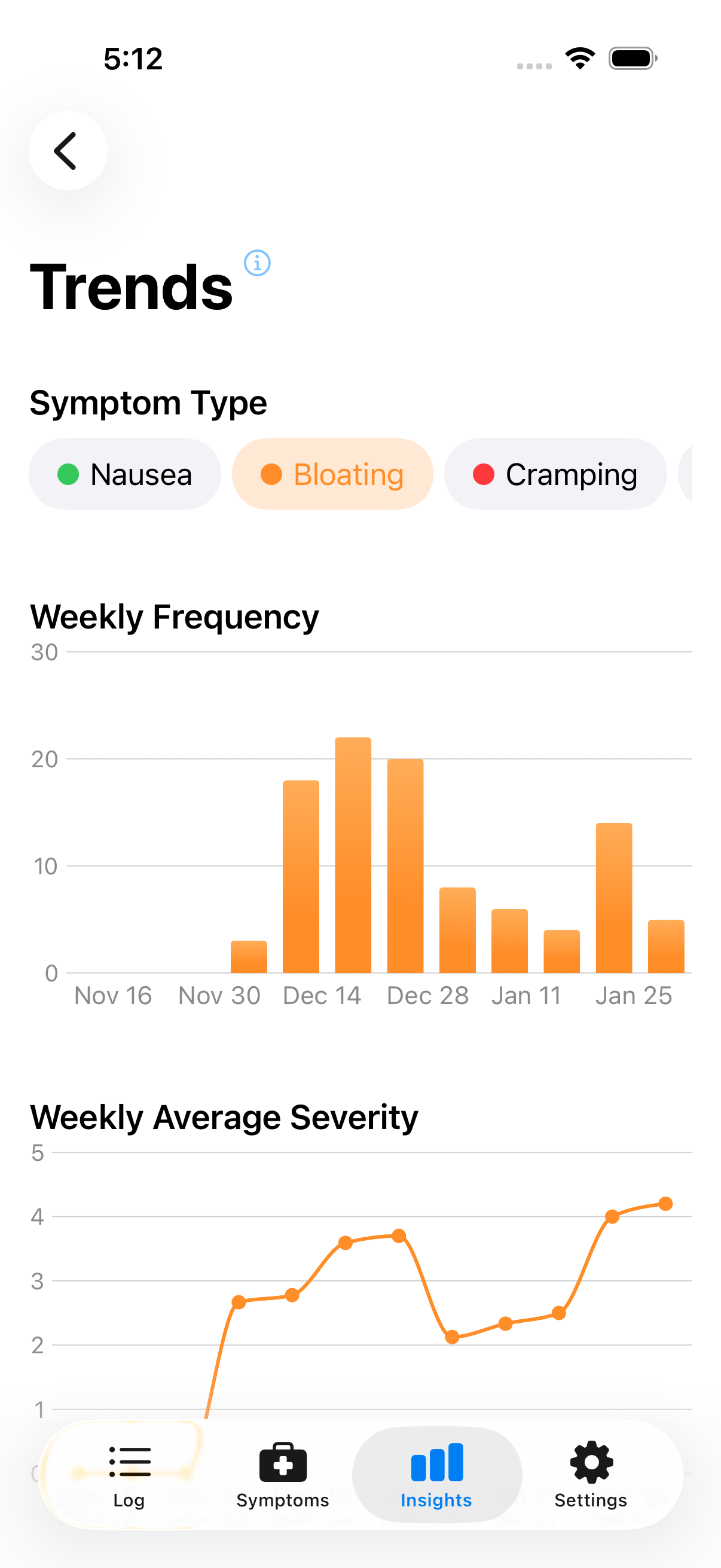
Task: Tap the 5:12 clock in status bar
Action: (134, 58)
